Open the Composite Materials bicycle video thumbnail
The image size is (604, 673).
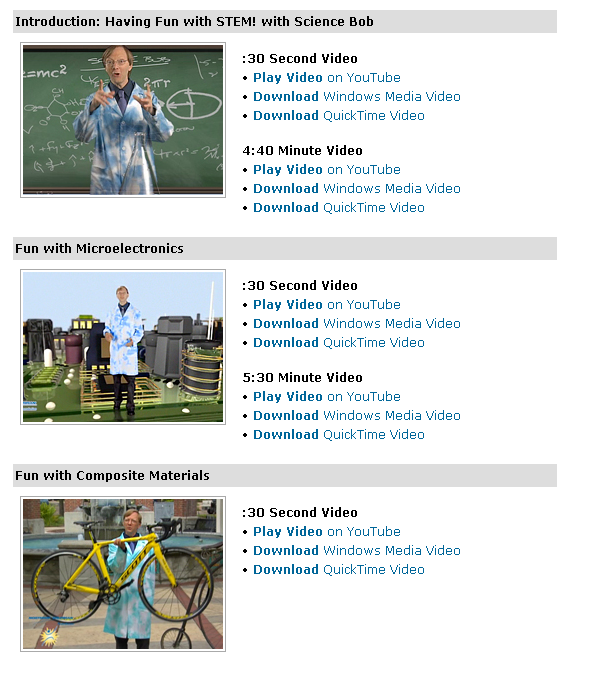point(123,574)
